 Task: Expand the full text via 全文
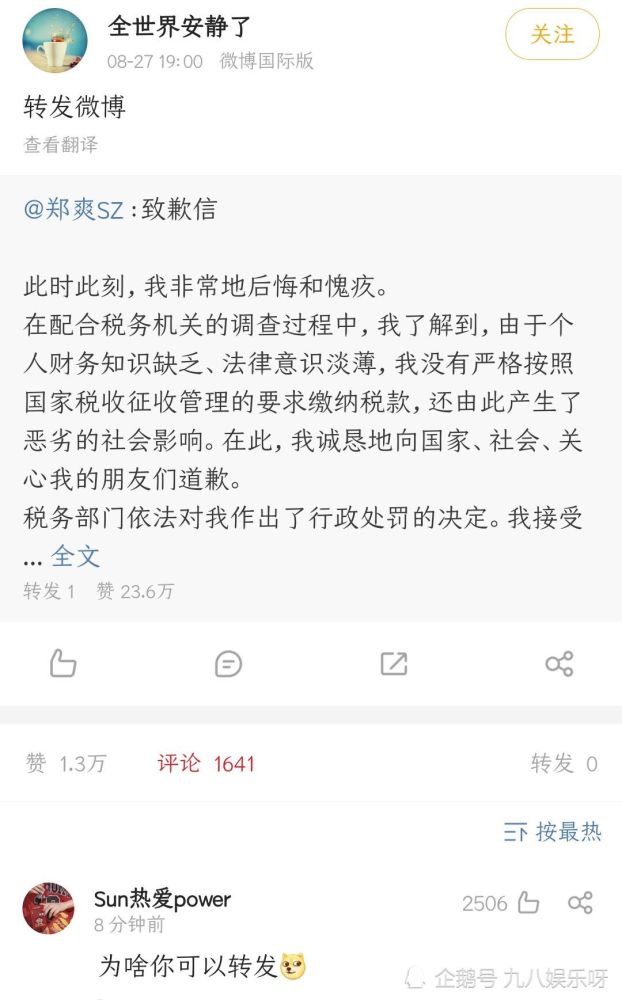point(75,556)
